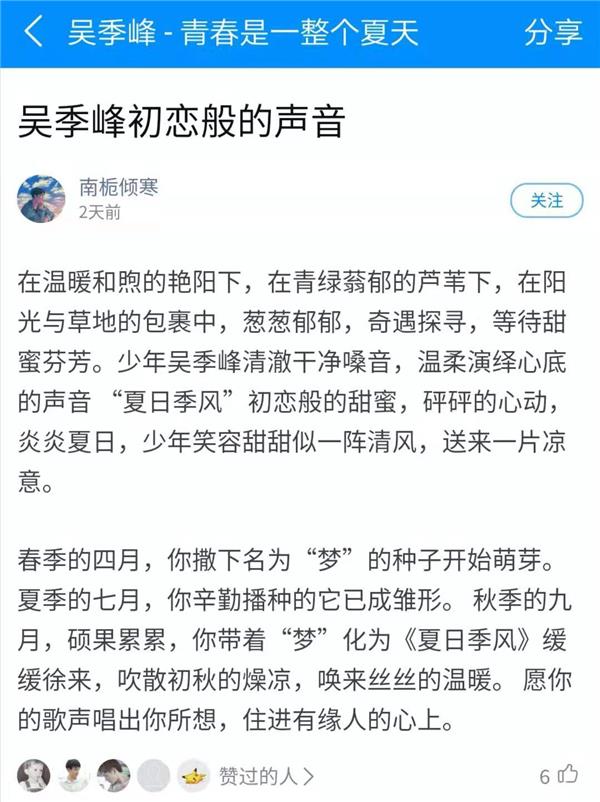600x802 pixels.
Task: Like this post with thumbs-up icon
Action: 568,774
